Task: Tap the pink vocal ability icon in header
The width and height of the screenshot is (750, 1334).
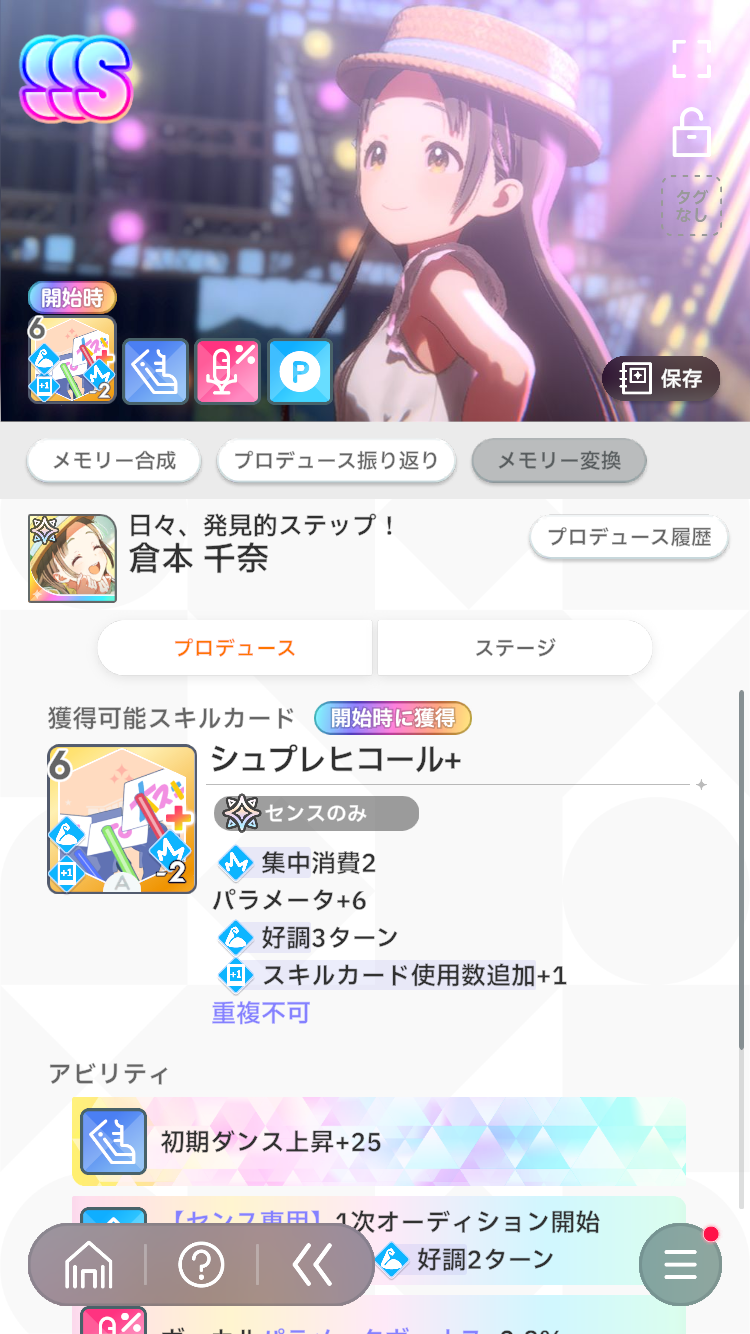Action: point(227,371)
